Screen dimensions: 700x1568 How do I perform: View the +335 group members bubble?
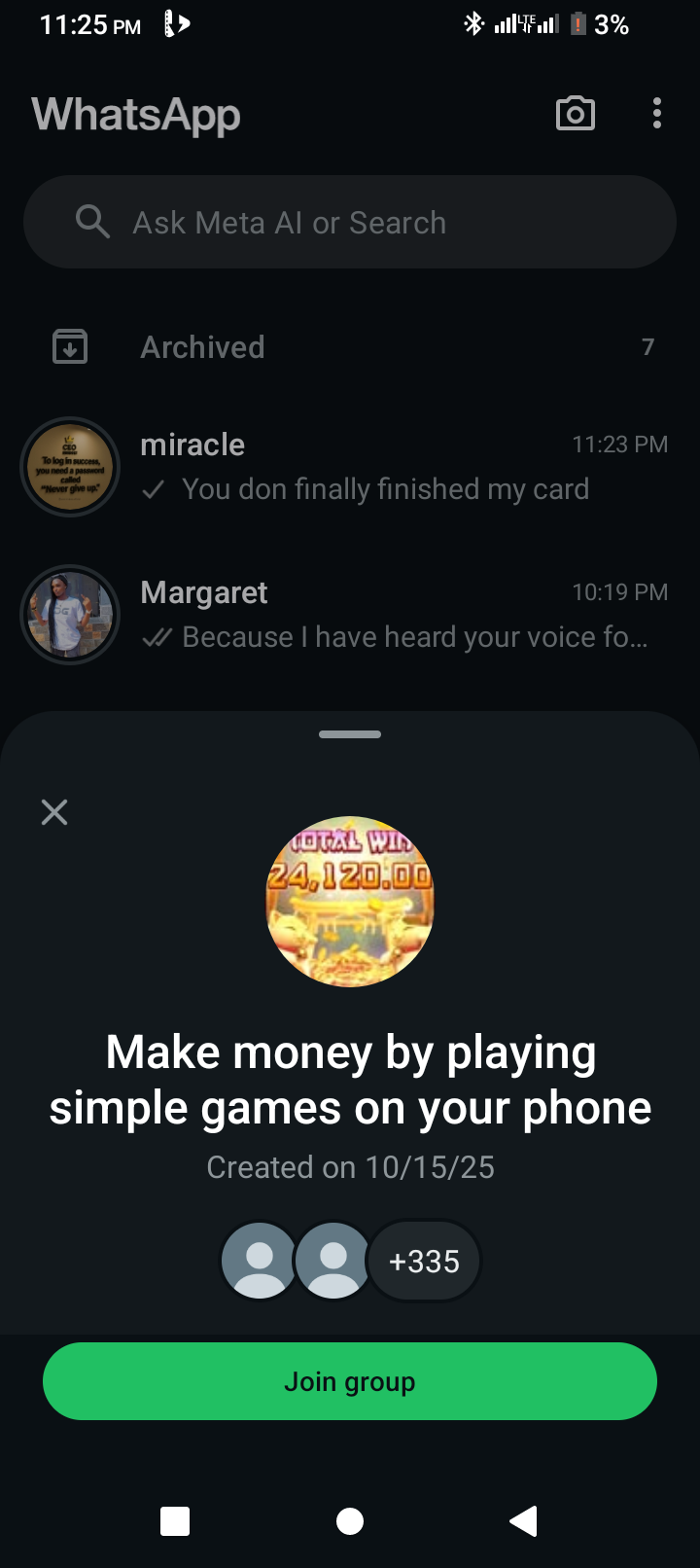[x=424, y=1262]
